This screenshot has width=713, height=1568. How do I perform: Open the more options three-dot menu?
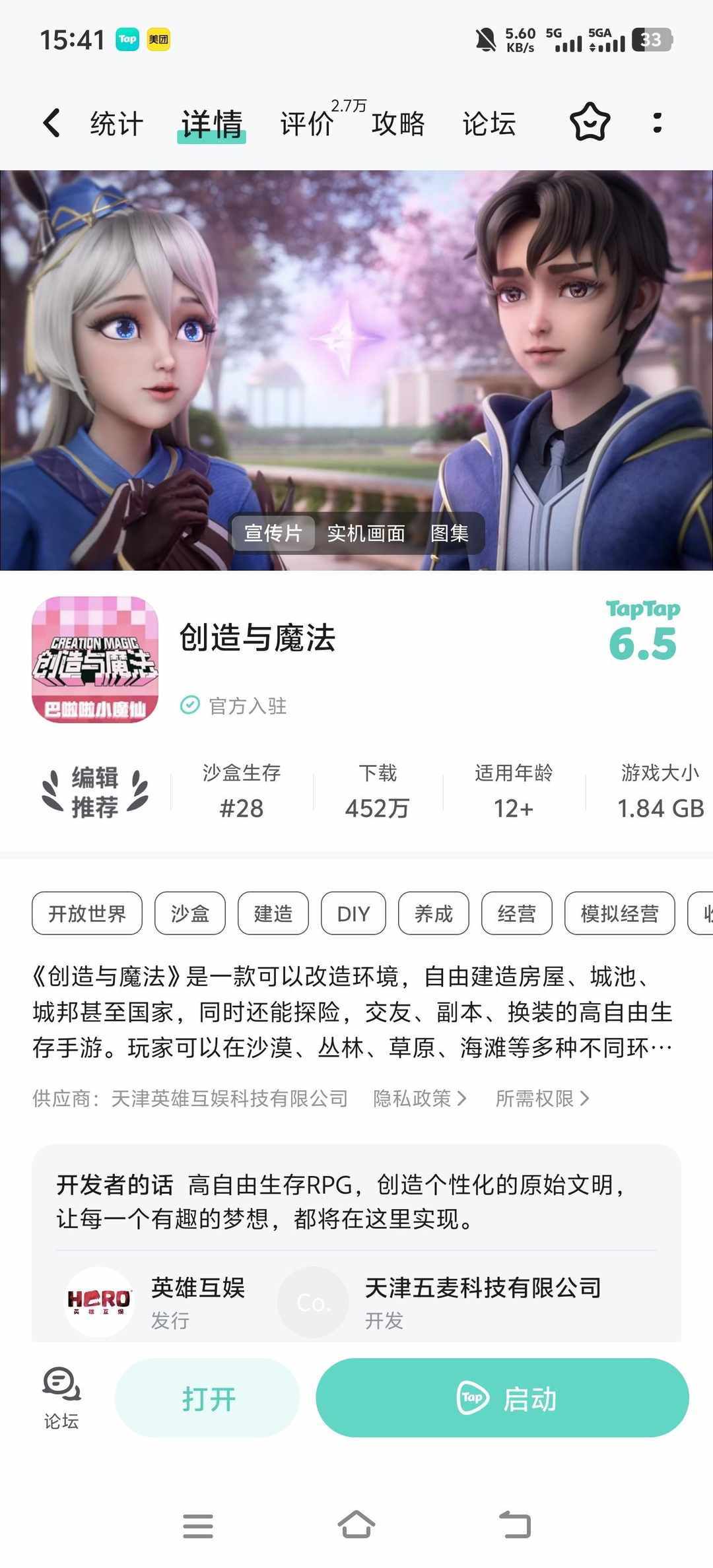(656, 123)
